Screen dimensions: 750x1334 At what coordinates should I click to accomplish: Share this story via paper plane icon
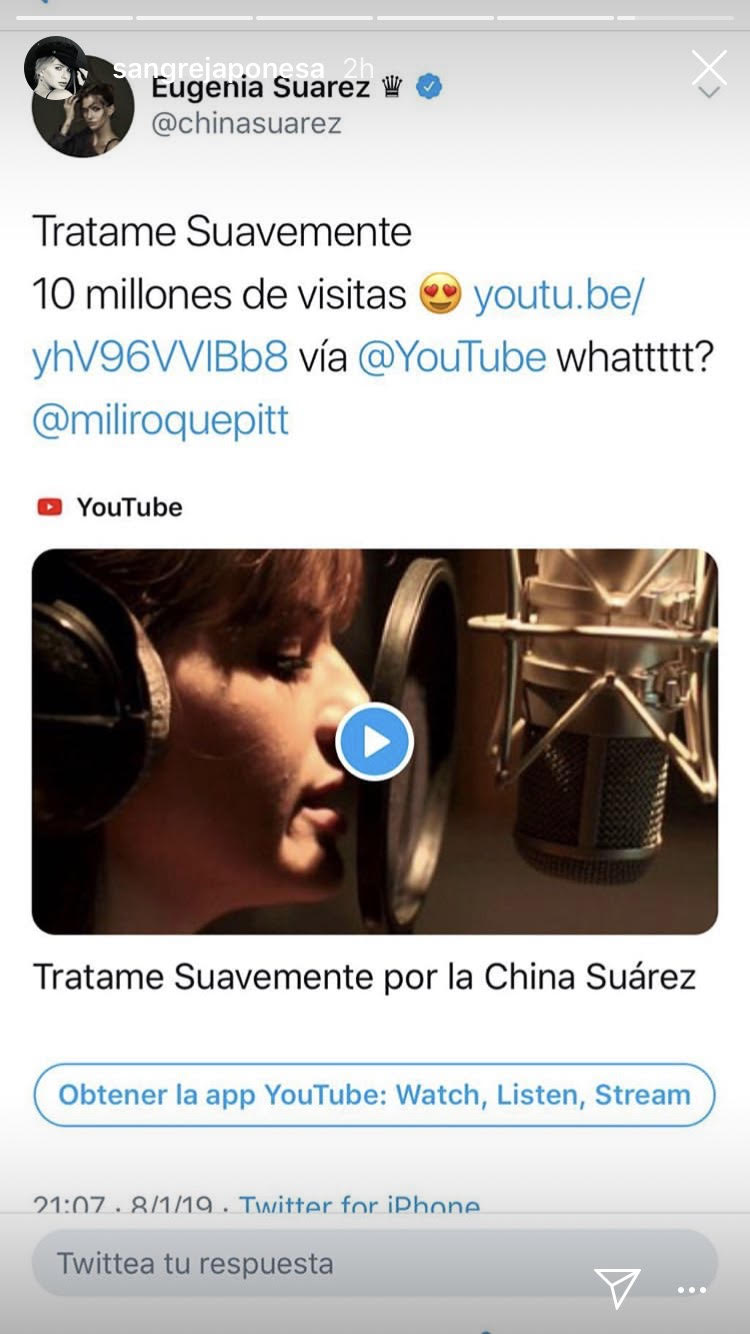point(616,1288)
